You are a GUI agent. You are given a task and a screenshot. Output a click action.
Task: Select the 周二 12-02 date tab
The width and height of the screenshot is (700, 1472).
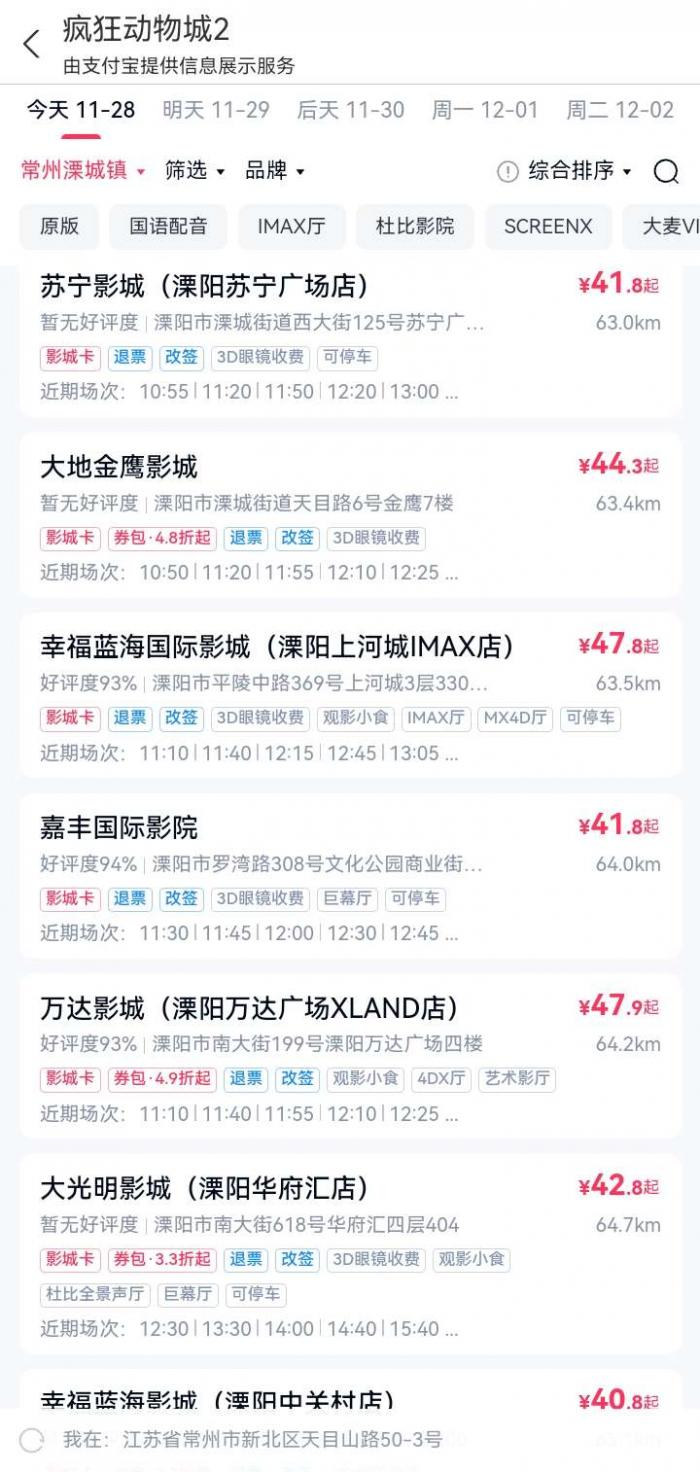click(620, 110)
